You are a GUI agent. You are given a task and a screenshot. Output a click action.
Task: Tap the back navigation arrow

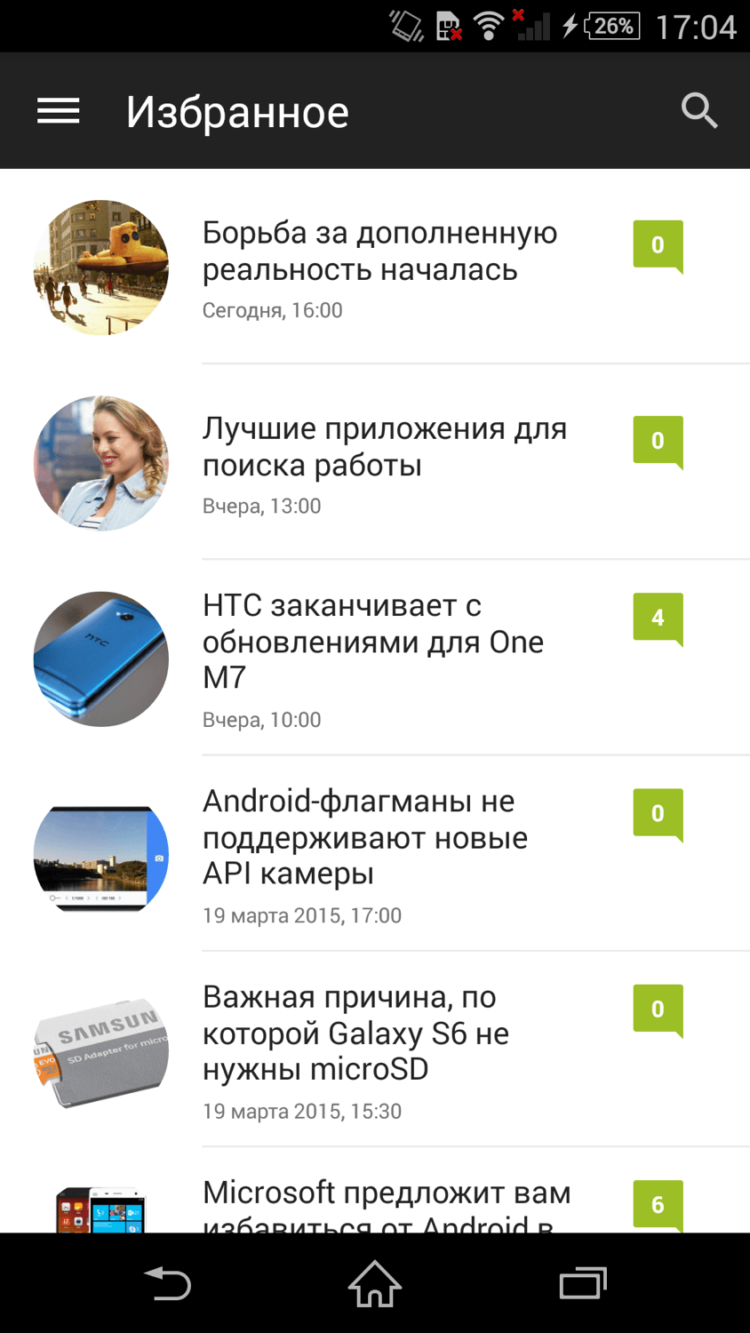coord(168,1283)
